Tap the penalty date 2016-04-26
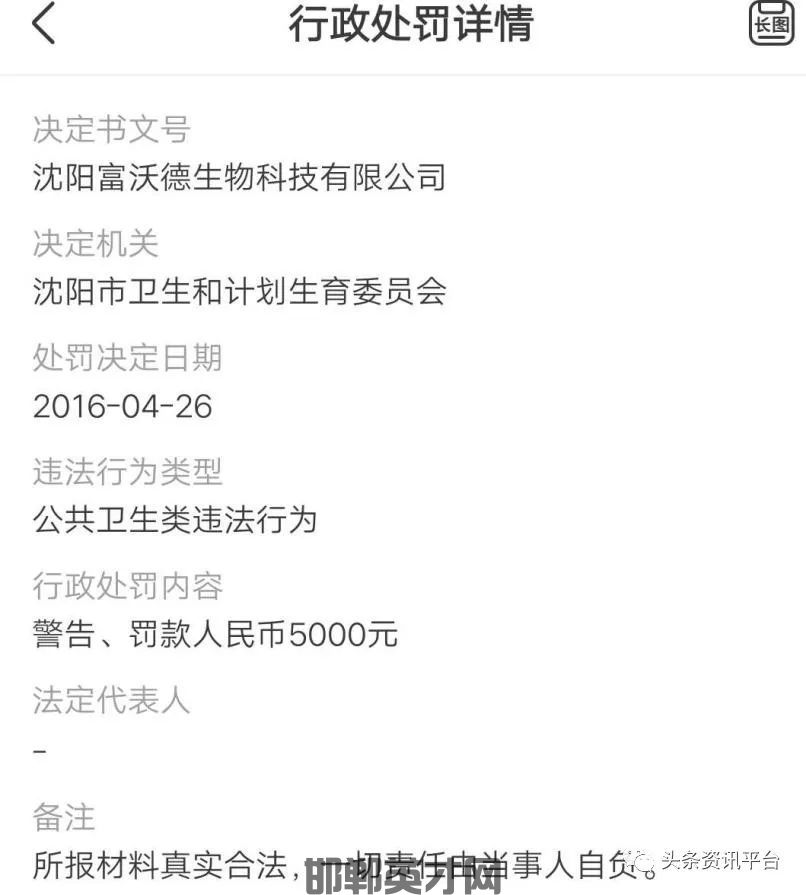The height and width of the screenshot is (895, 806). pyautogui.click(x=122, y=406)
